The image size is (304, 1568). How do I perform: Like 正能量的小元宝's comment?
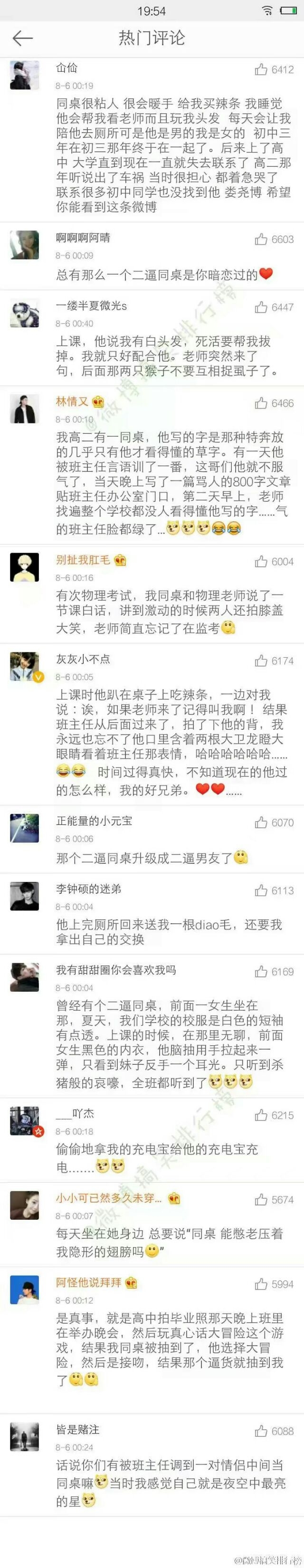(x=261, y=822)
